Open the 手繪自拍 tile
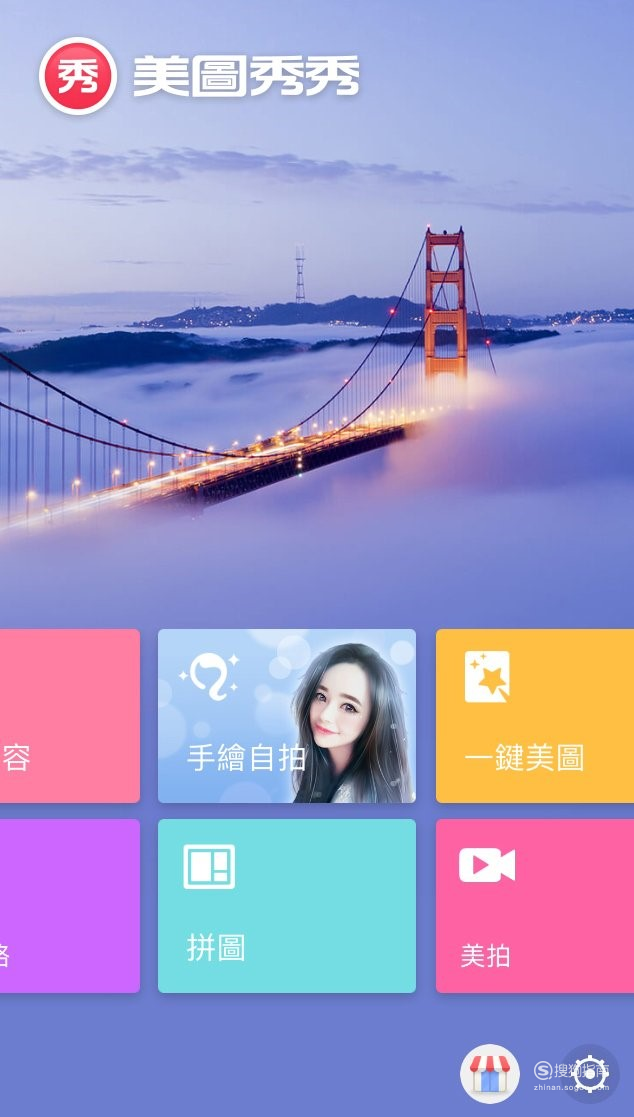The width and height of the screenshot is (634, 1117). click(286, 715)
